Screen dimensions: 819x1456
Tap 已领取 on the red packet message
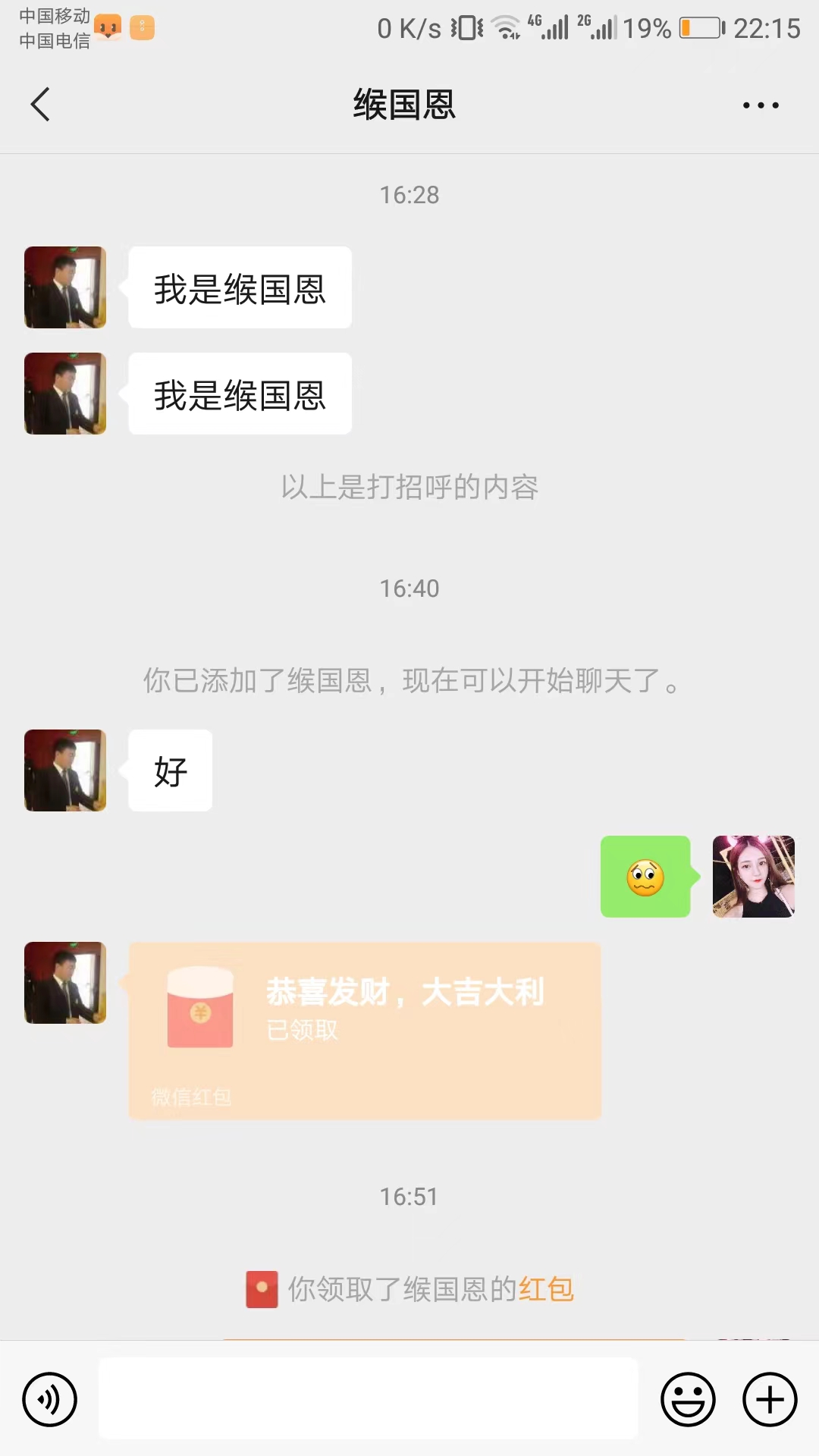pyautogui.click(x=302, y=1031)
